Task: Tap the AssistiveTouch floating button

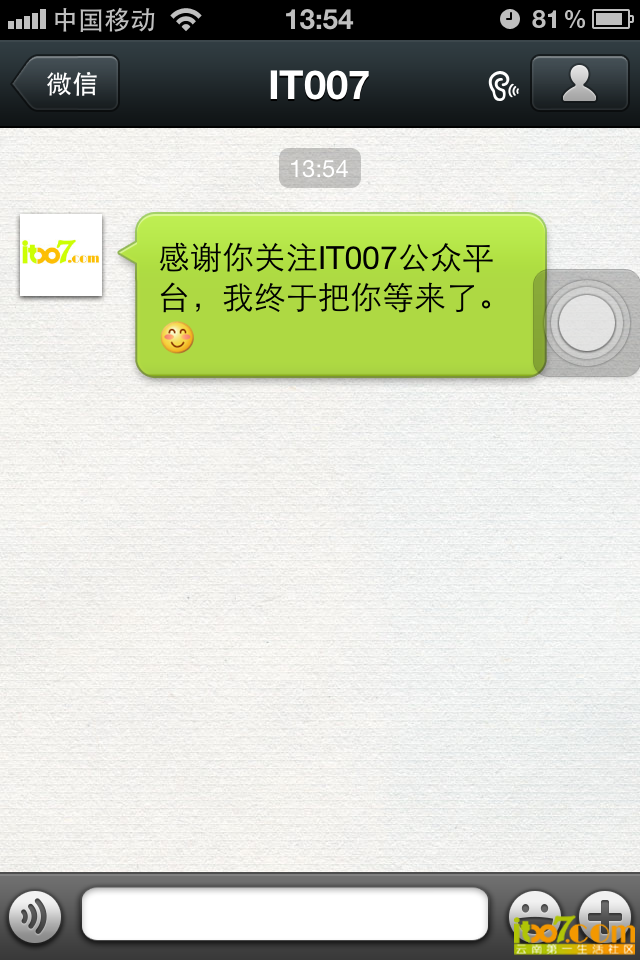Action: coord(587,323)
